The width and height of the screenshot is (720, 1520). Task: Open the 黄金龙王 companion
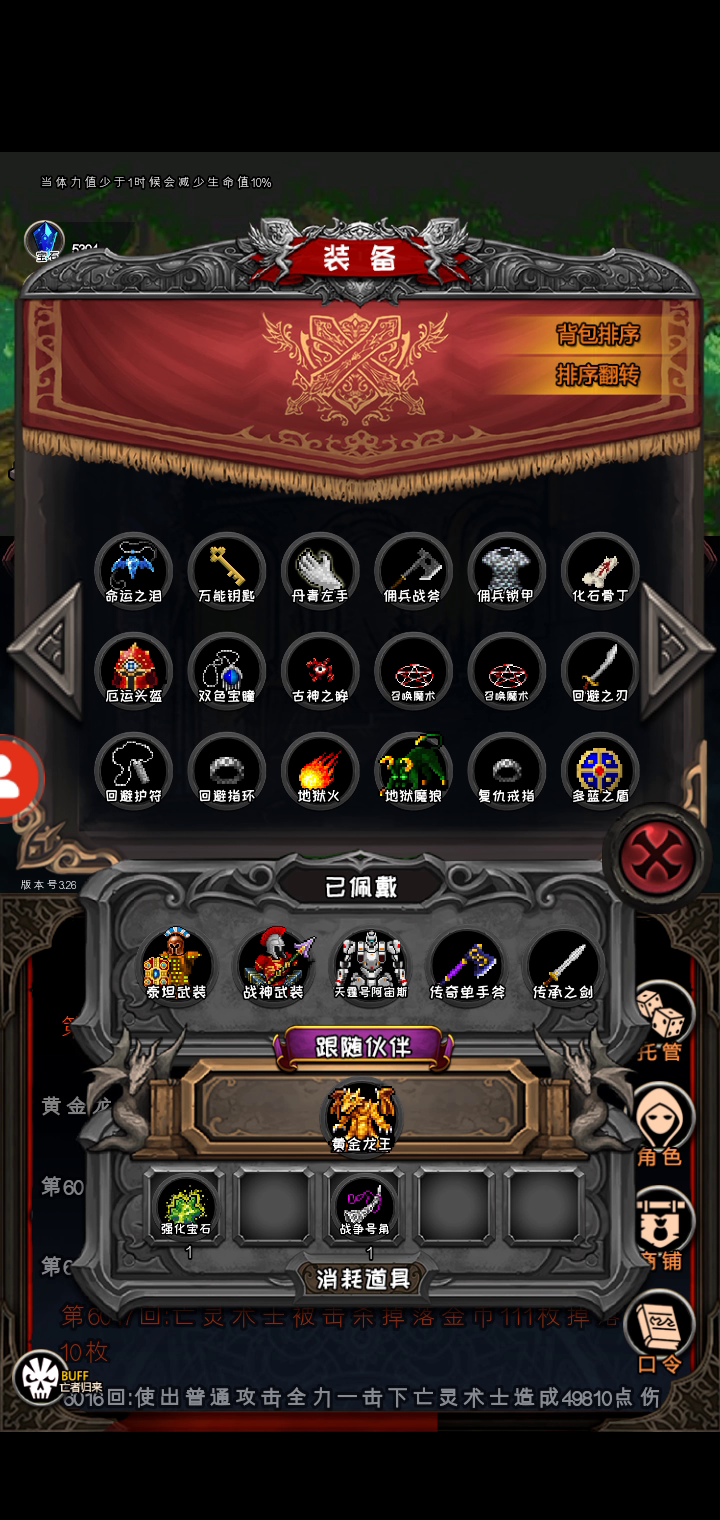coord(361,1115)
